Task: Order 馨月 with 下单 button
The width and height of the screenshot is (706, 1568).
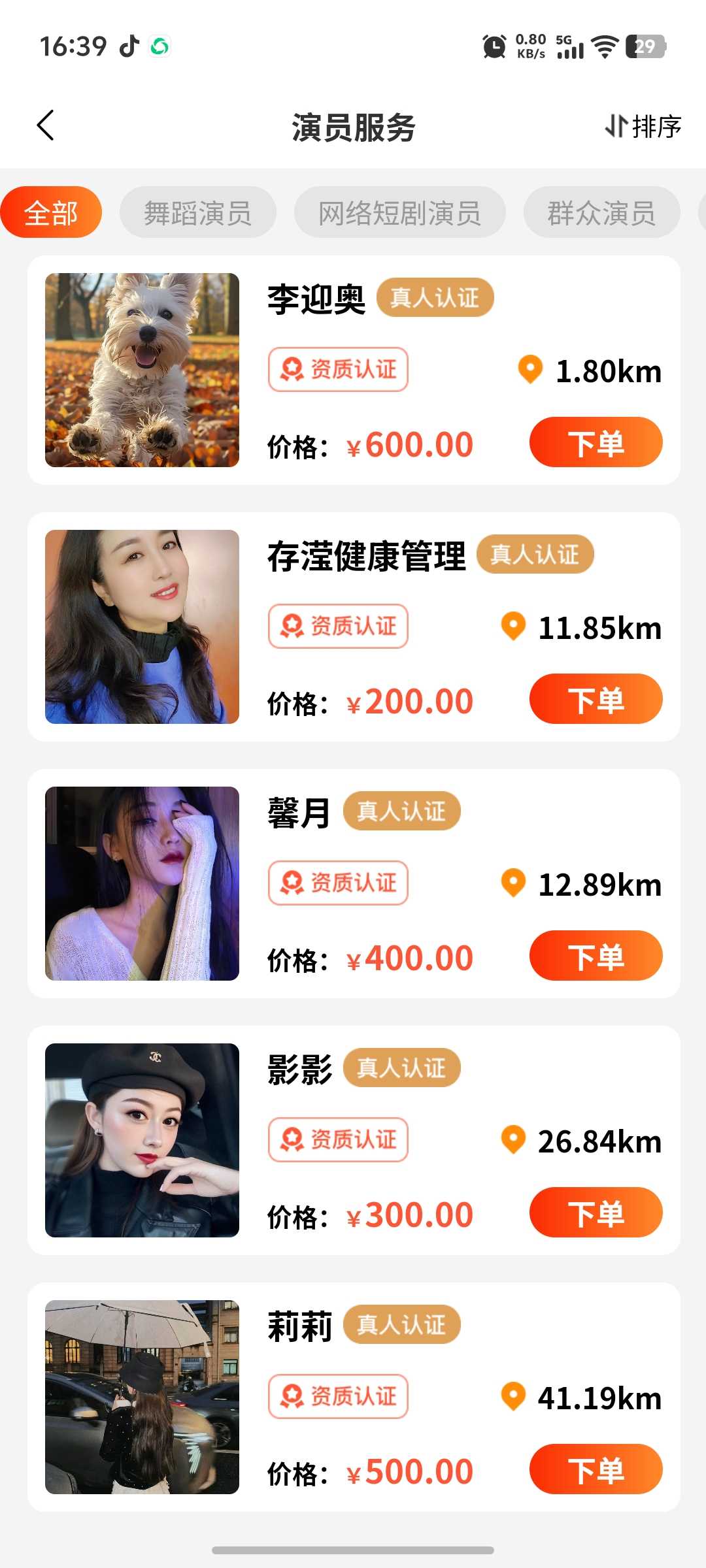Action: tap(596, 956)
